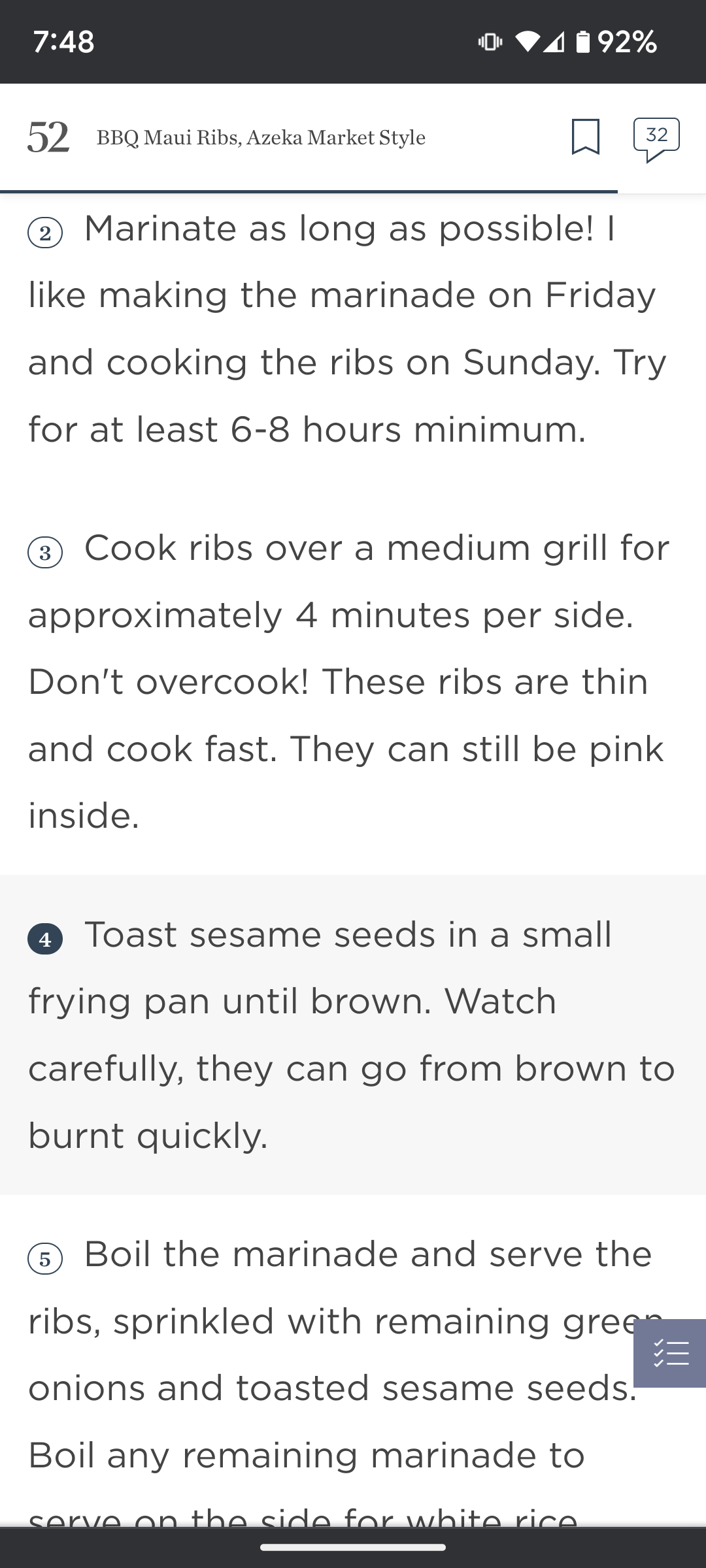706x1568 pixels.
Task: Select step 3 about grilling the ribs
Action: [x=353, y=681]
